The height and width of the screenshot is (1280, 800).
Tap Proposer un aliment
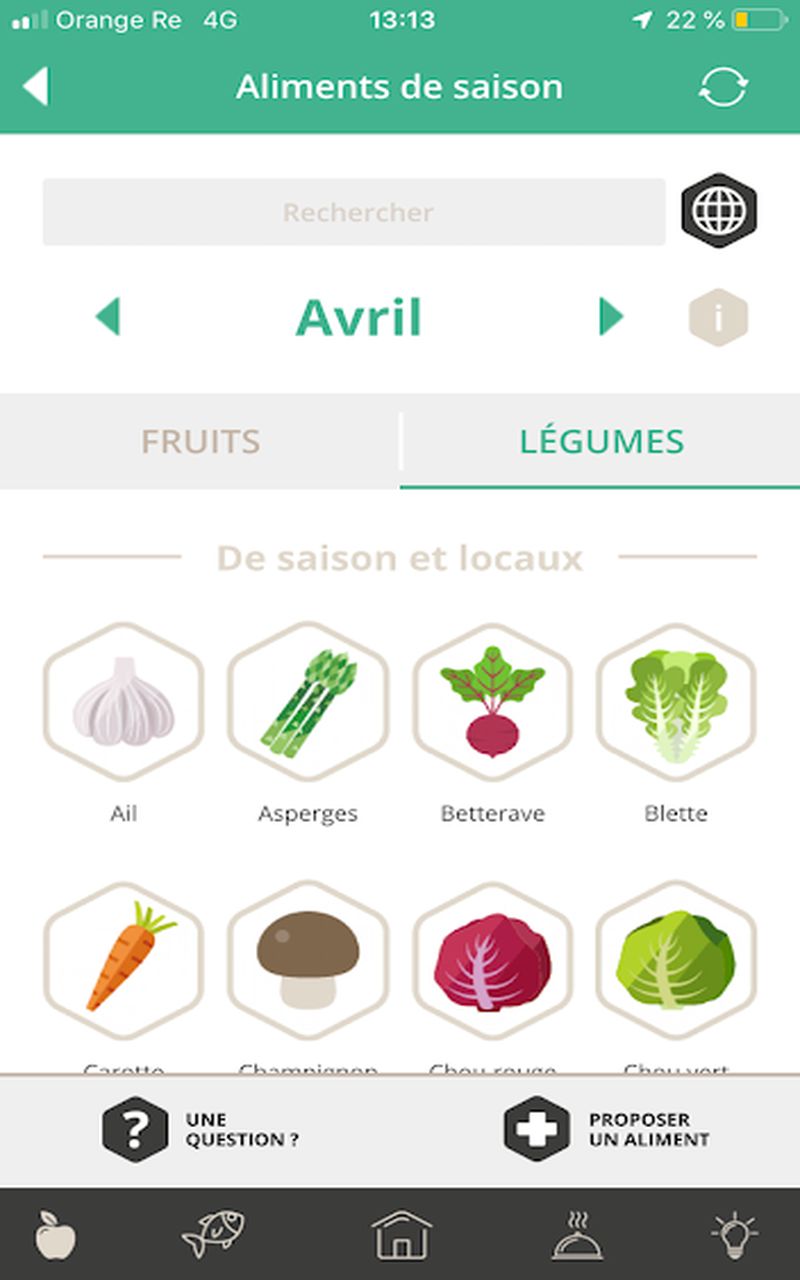click(x=607, y=1129)
